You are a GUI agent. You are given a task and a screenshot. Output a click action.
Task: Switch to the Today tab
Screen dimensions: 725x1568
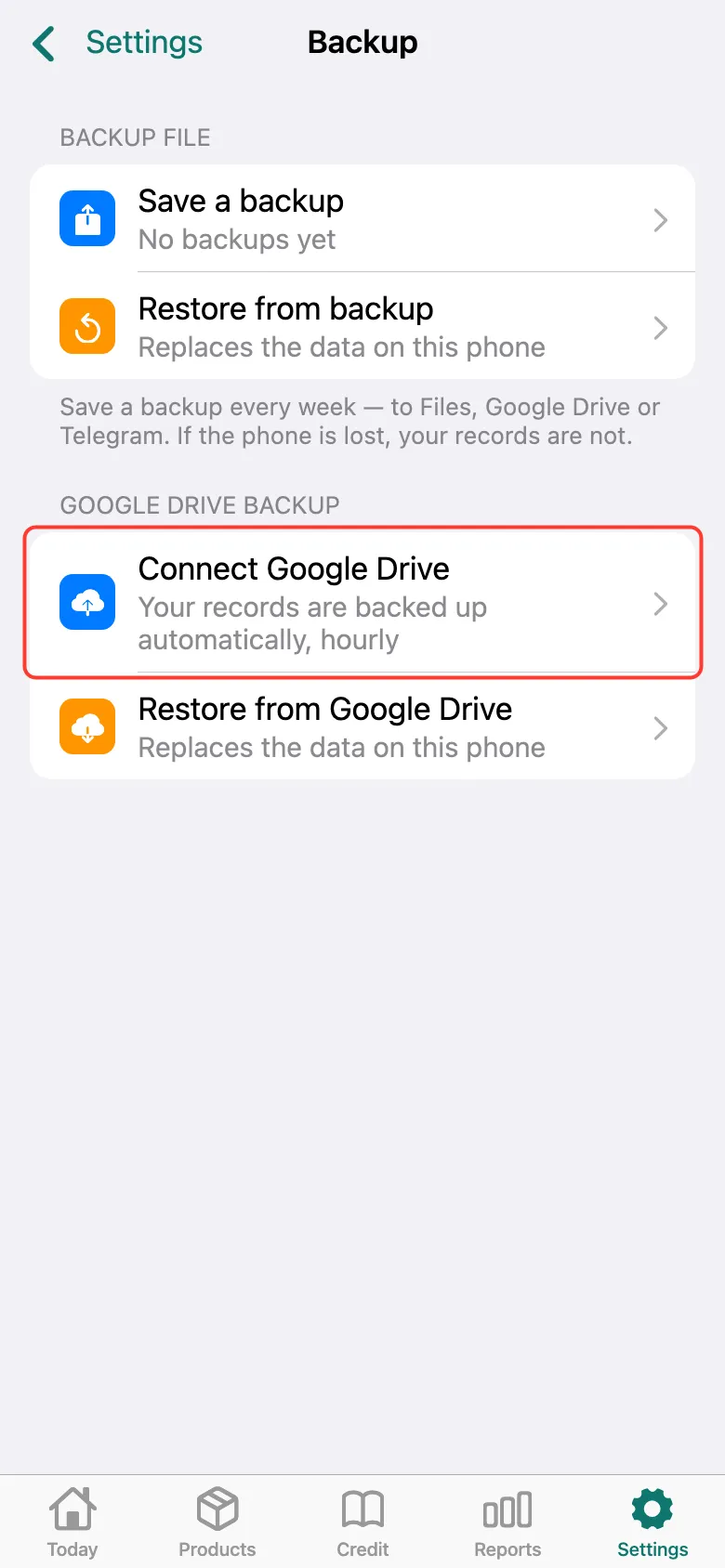pos(72,1522)
